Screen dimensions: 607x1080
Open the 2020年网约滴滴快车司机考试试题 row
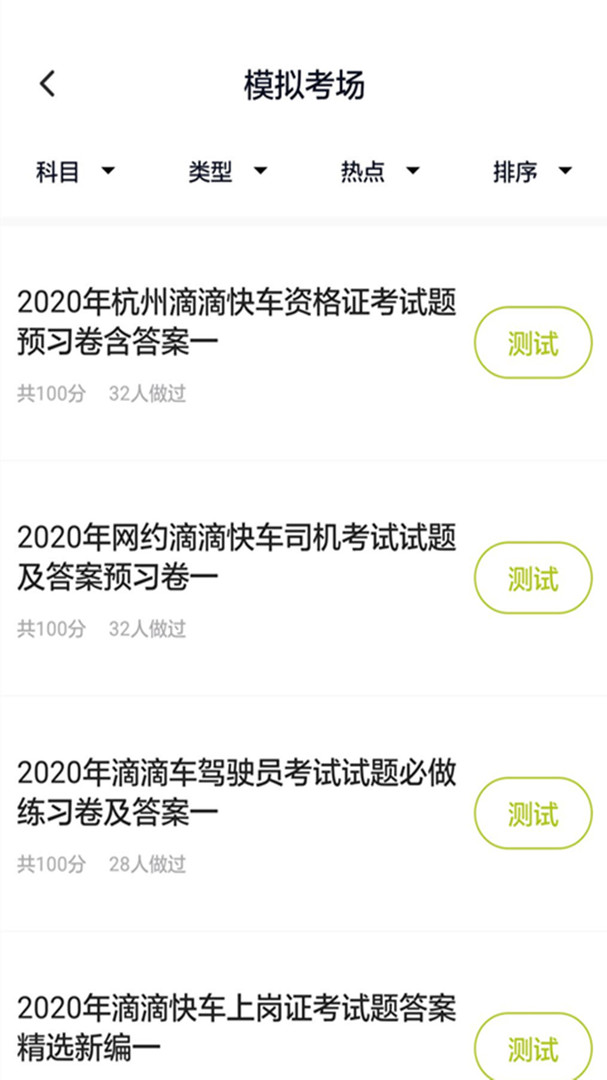(303, 579)
